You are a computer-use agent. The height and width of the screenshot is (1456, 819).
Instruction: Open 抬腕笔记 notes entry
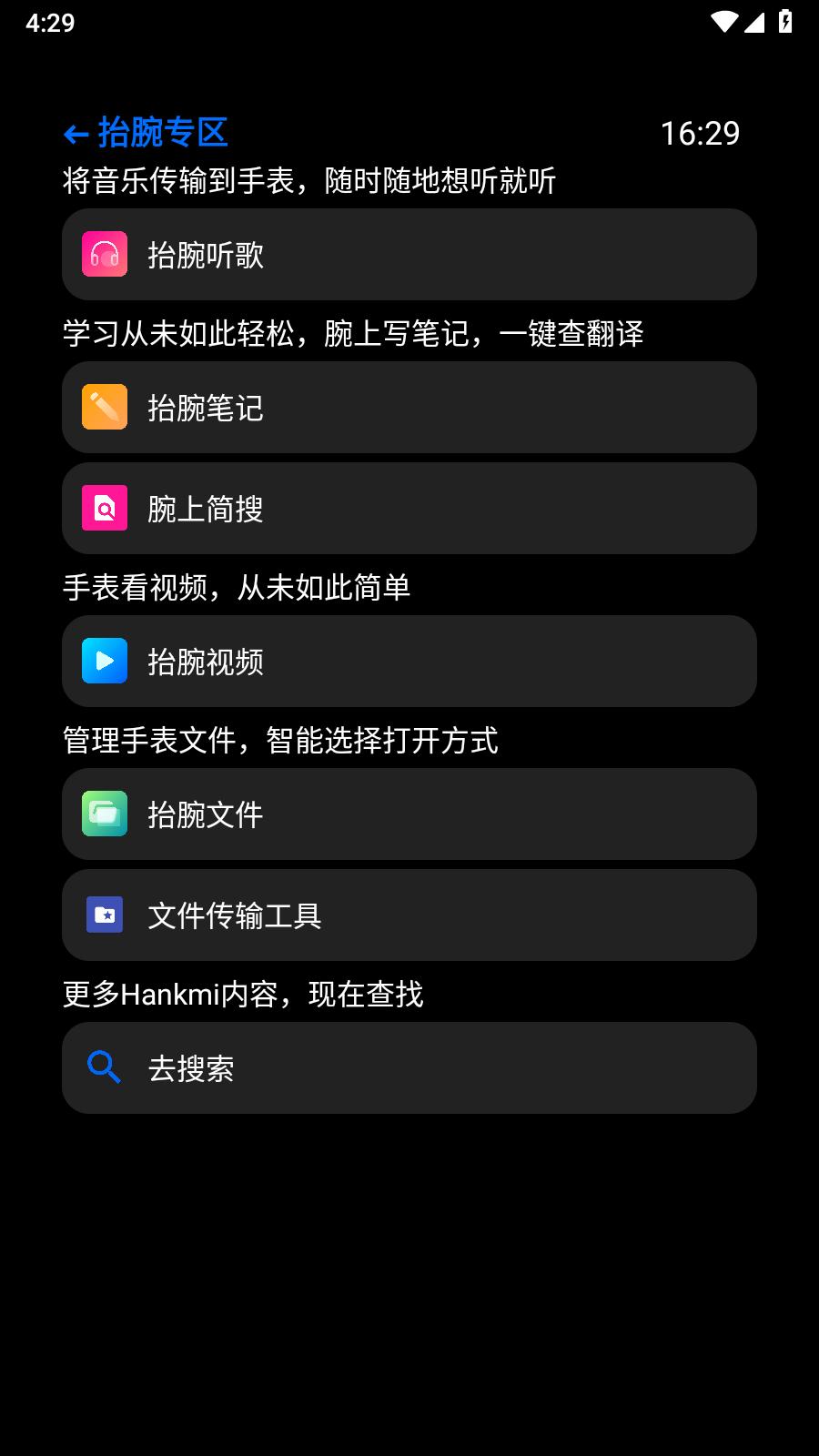[x=409, y=408]
